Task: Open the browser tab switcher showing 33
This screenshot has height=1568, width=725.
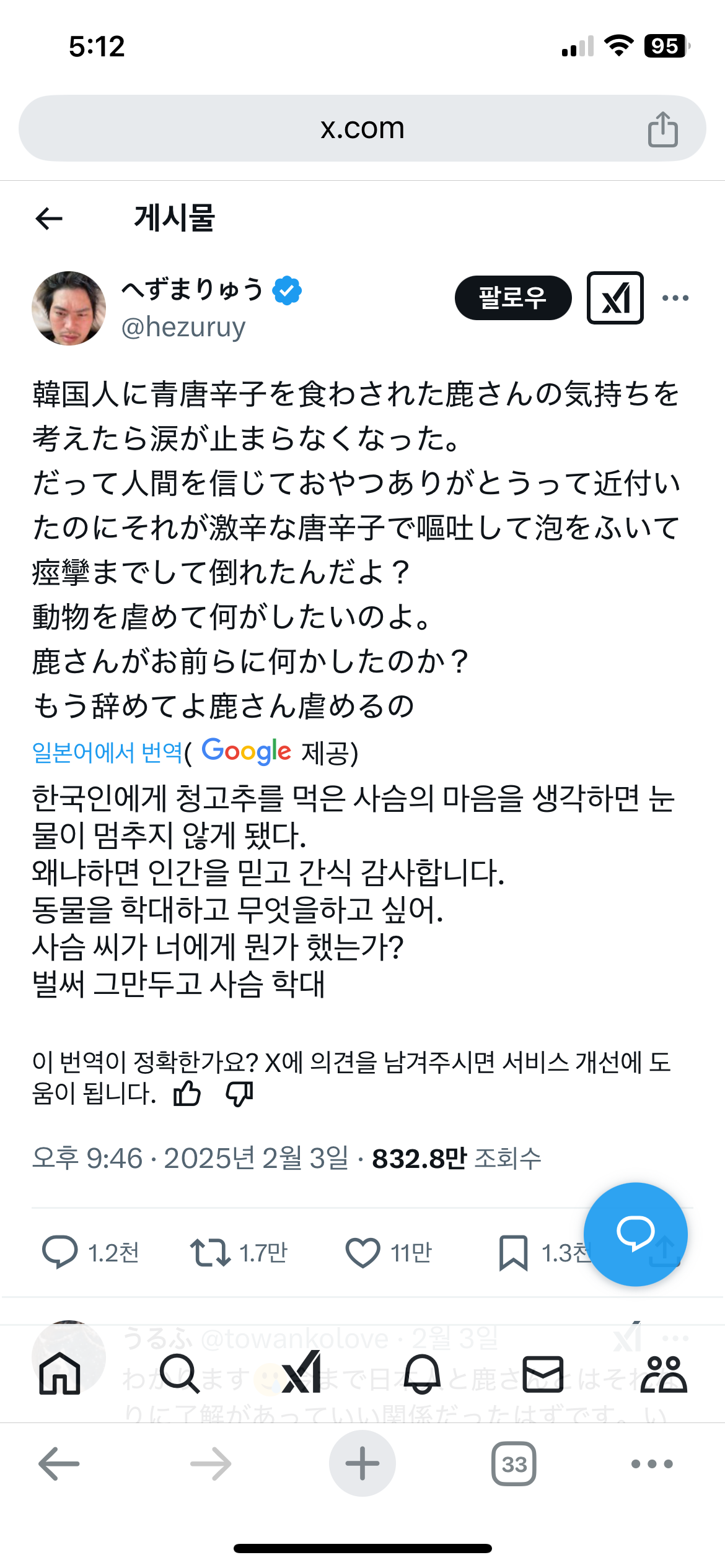Action: click(514, 1464)
